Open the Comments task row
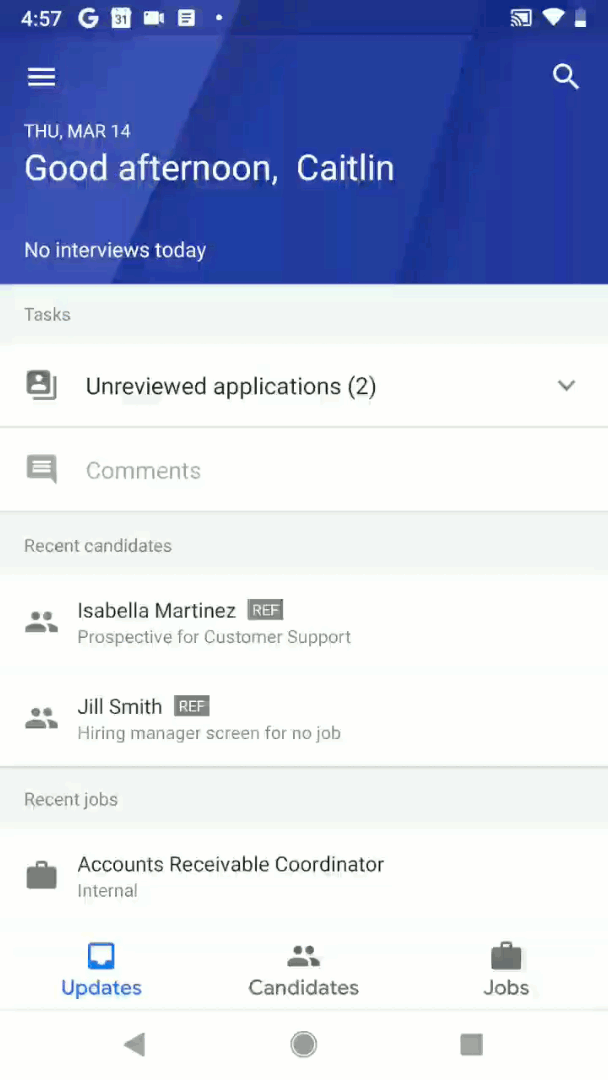This screenshot has width=608, height=1080. pos(304,470)
